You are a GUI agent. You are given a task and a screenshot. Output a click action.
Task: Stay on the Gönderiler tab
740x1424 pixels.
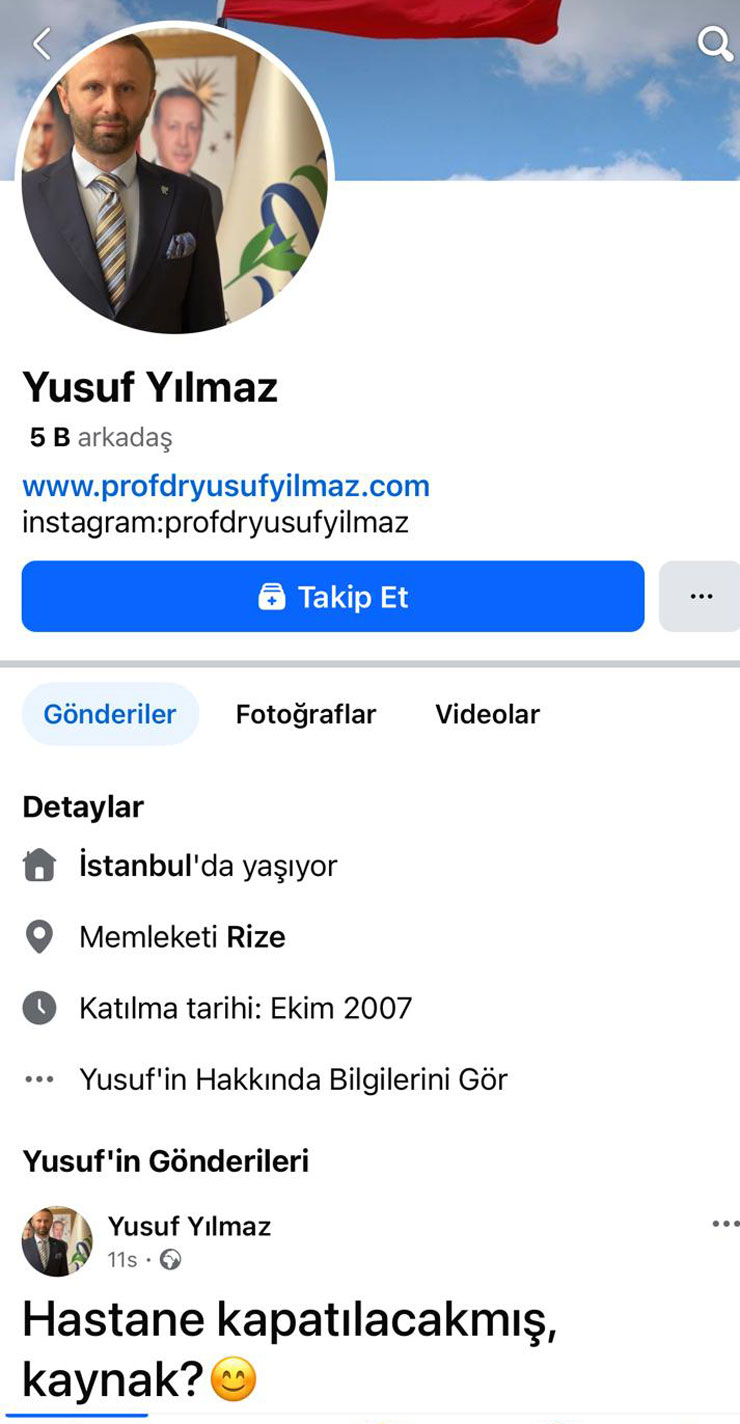(110, 714)
